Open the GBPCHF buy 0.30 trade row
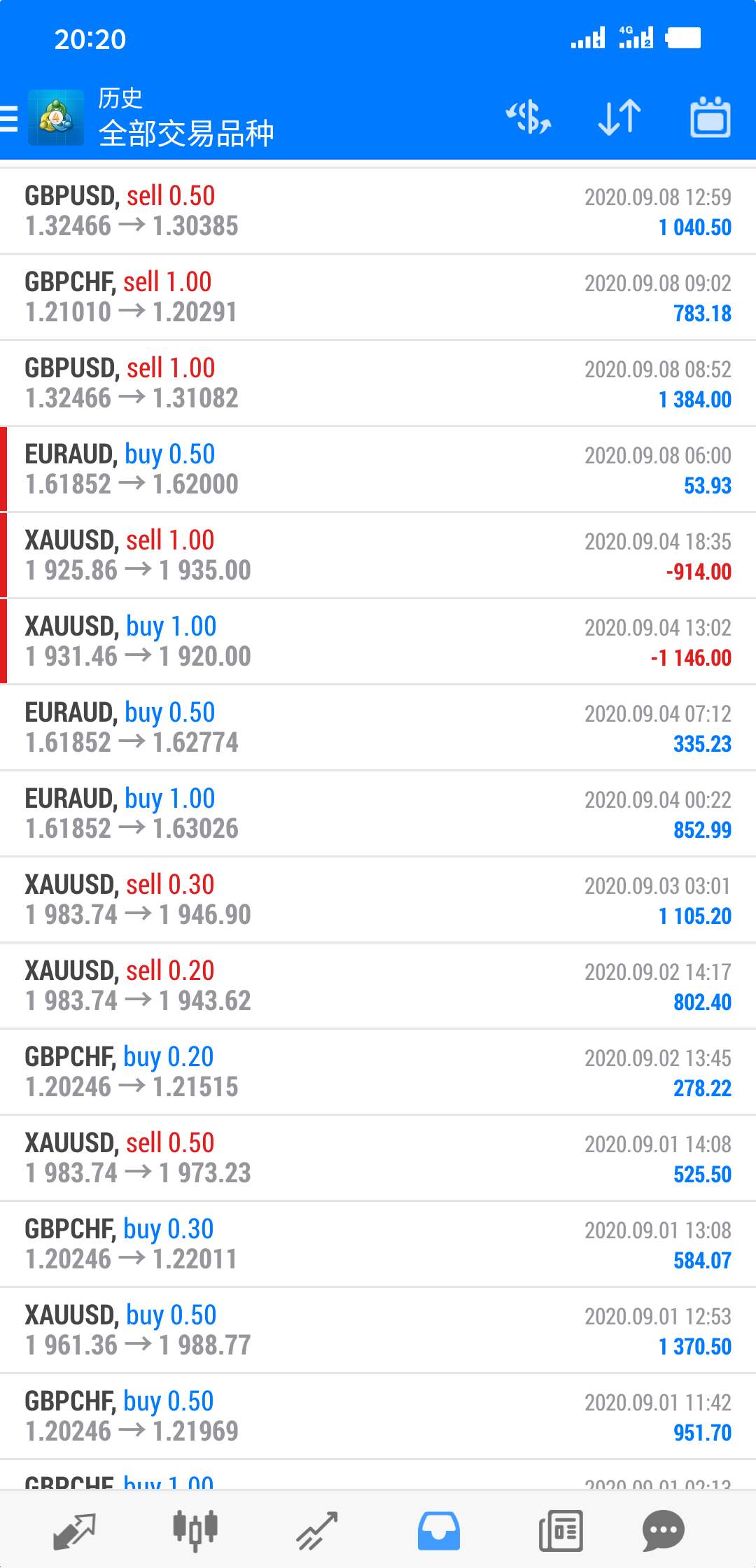Viewport: 756px width, 1568px height. (378, 1244)
